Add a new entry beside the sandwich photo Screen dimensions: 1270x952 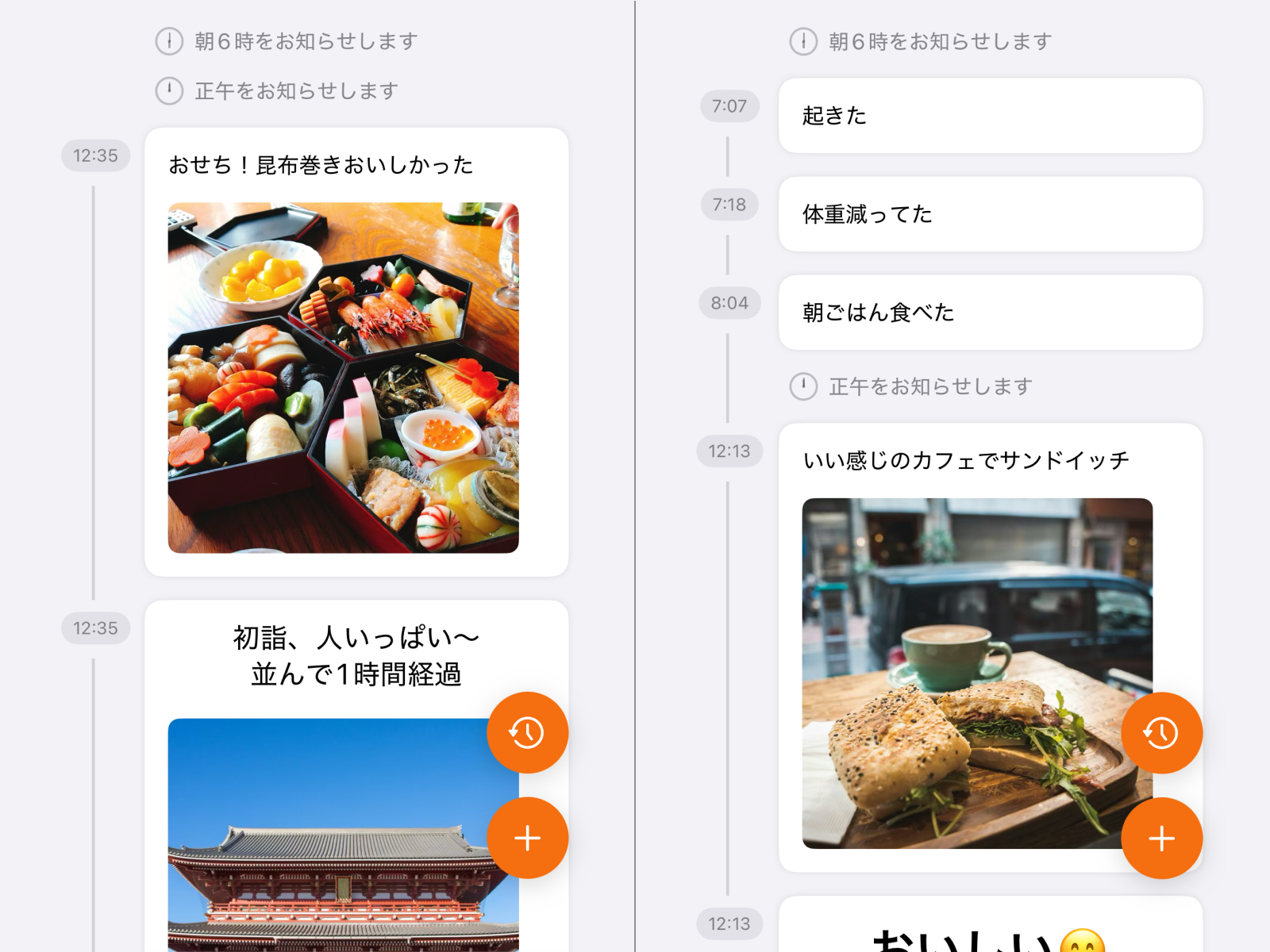click(x=1161, y=839)
